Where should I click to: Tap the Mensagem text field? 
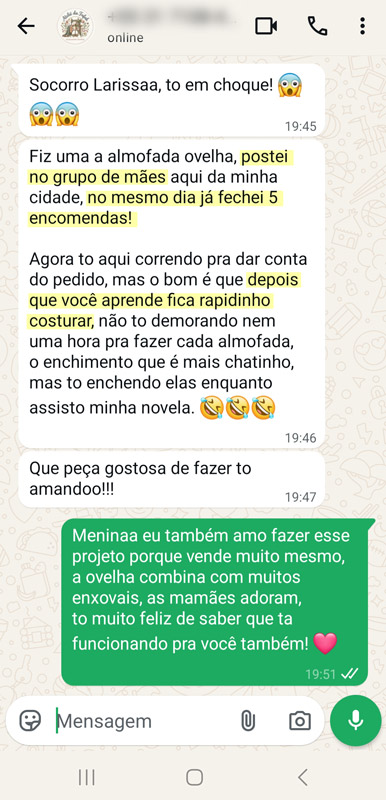pos(143,721)
